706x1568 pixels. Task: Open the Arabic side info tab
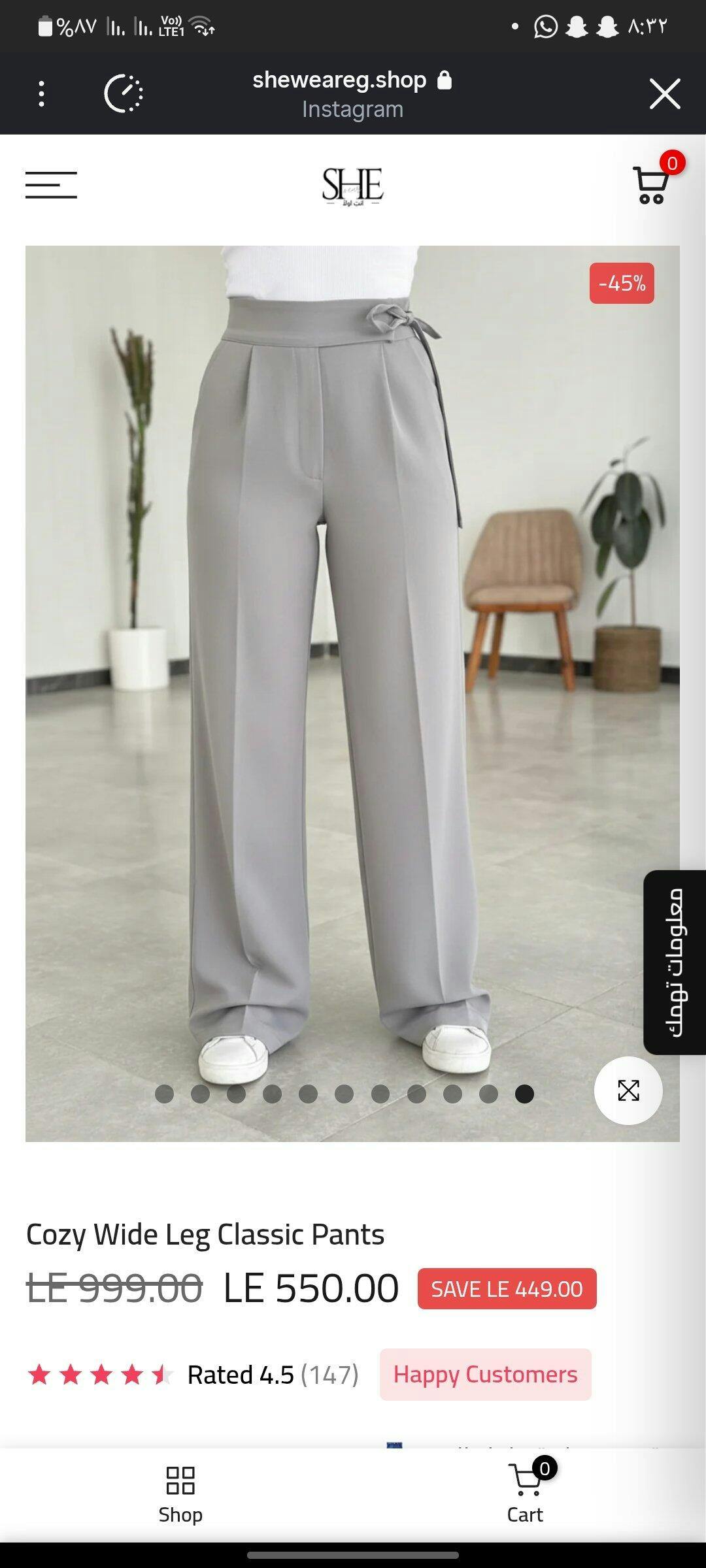(x=675, y=962)
